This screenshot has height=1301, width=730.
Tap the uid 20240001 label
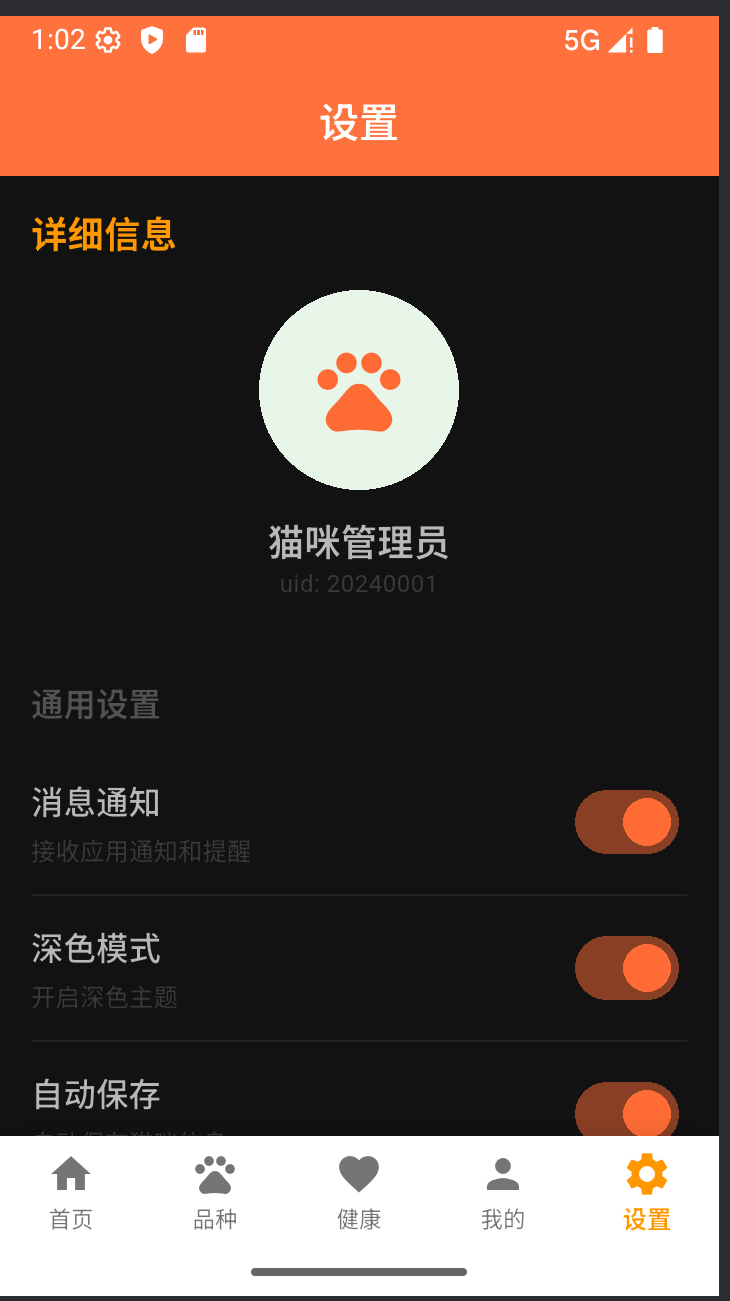click(x=359, y=583)
